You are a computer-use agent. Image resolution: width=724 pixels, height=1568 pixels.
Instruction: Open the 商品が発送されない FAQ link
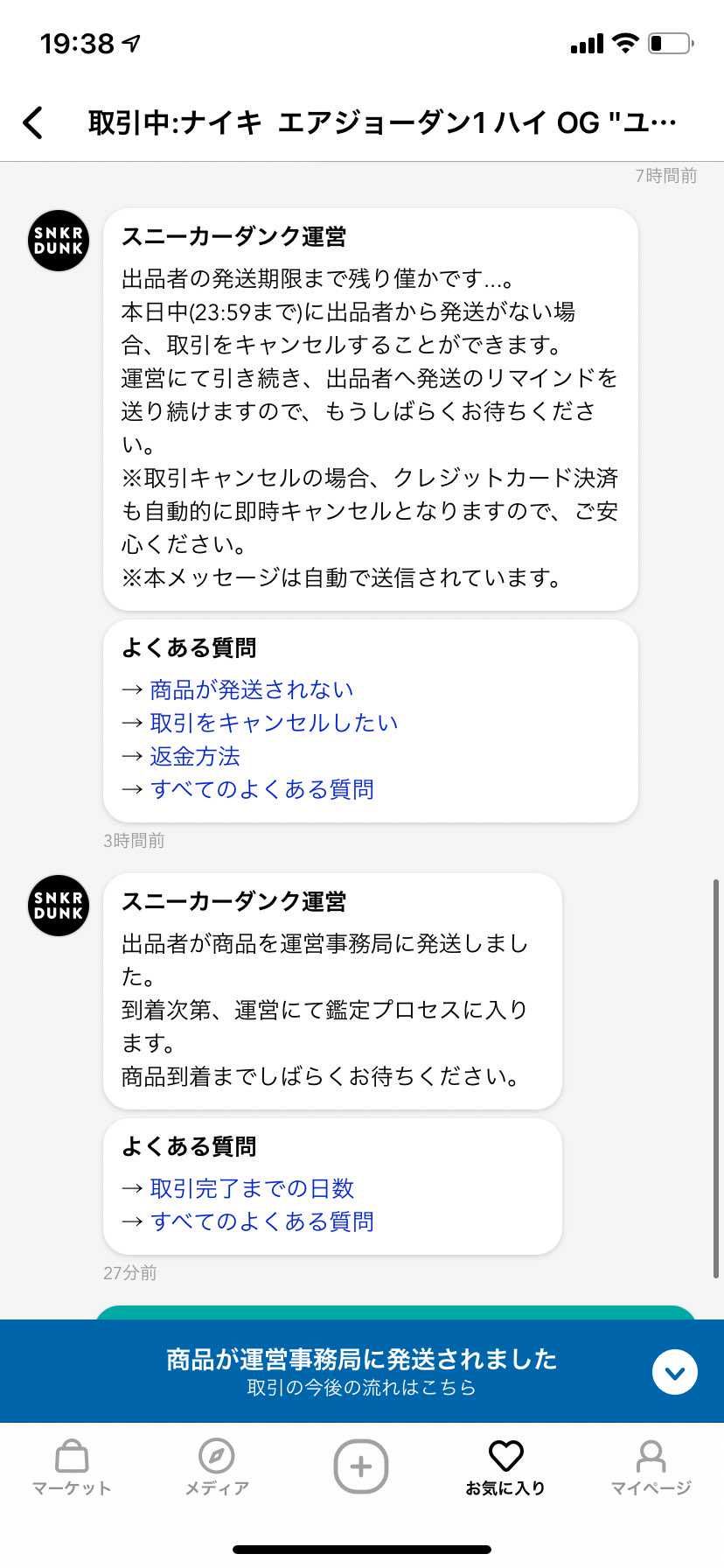[251, 689]
